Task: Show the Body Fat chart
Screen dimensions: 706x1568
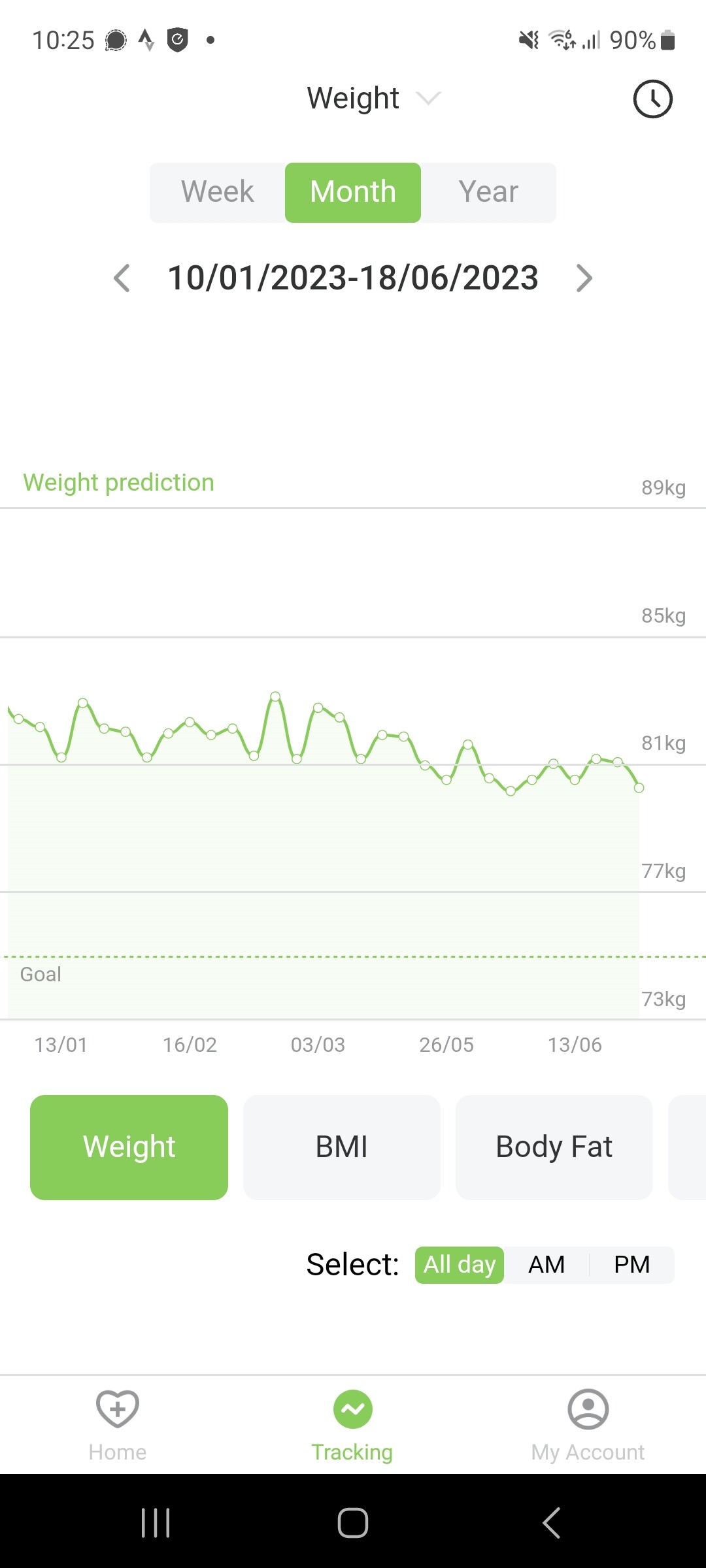Action: click(554, 1147)
